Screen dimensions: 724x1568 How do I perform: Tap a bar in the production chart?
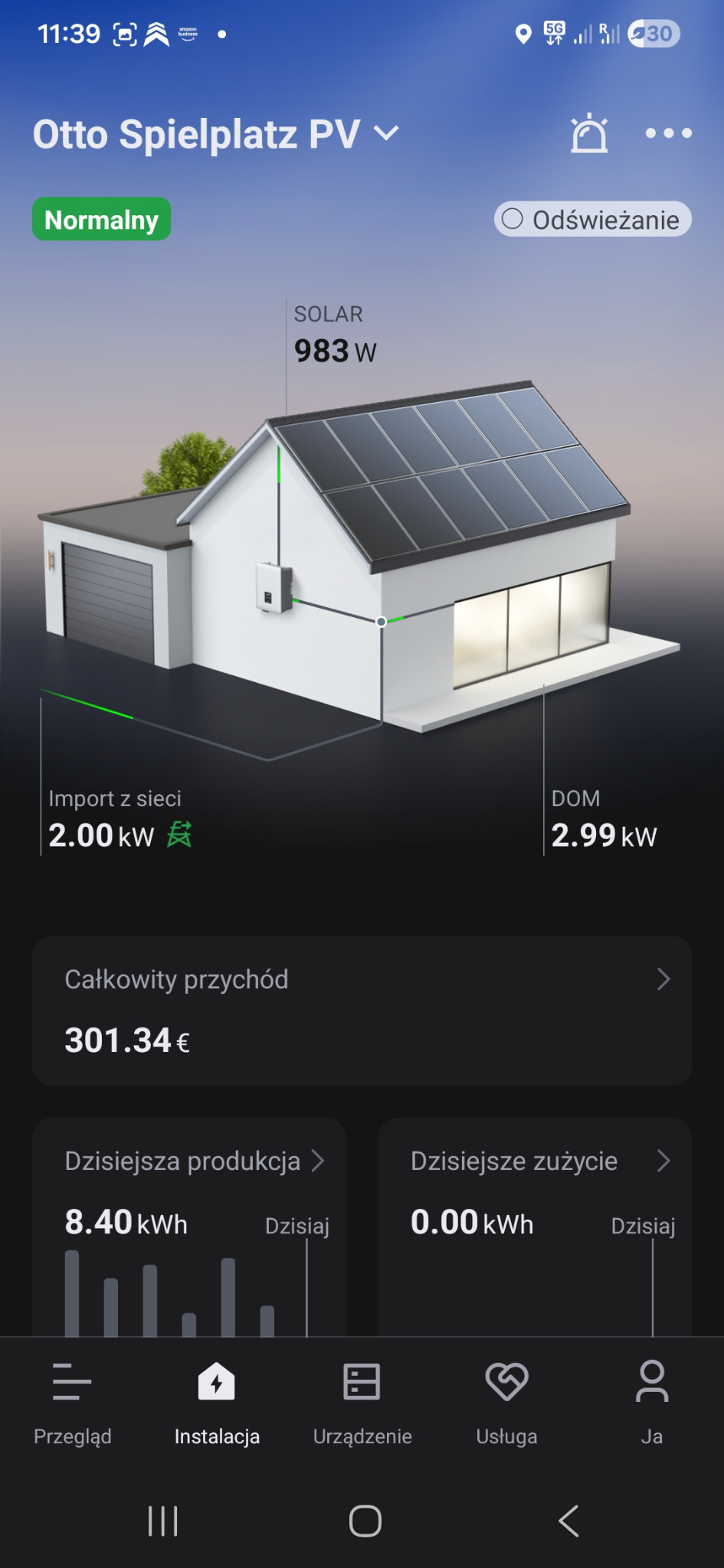pos(73,1286)
